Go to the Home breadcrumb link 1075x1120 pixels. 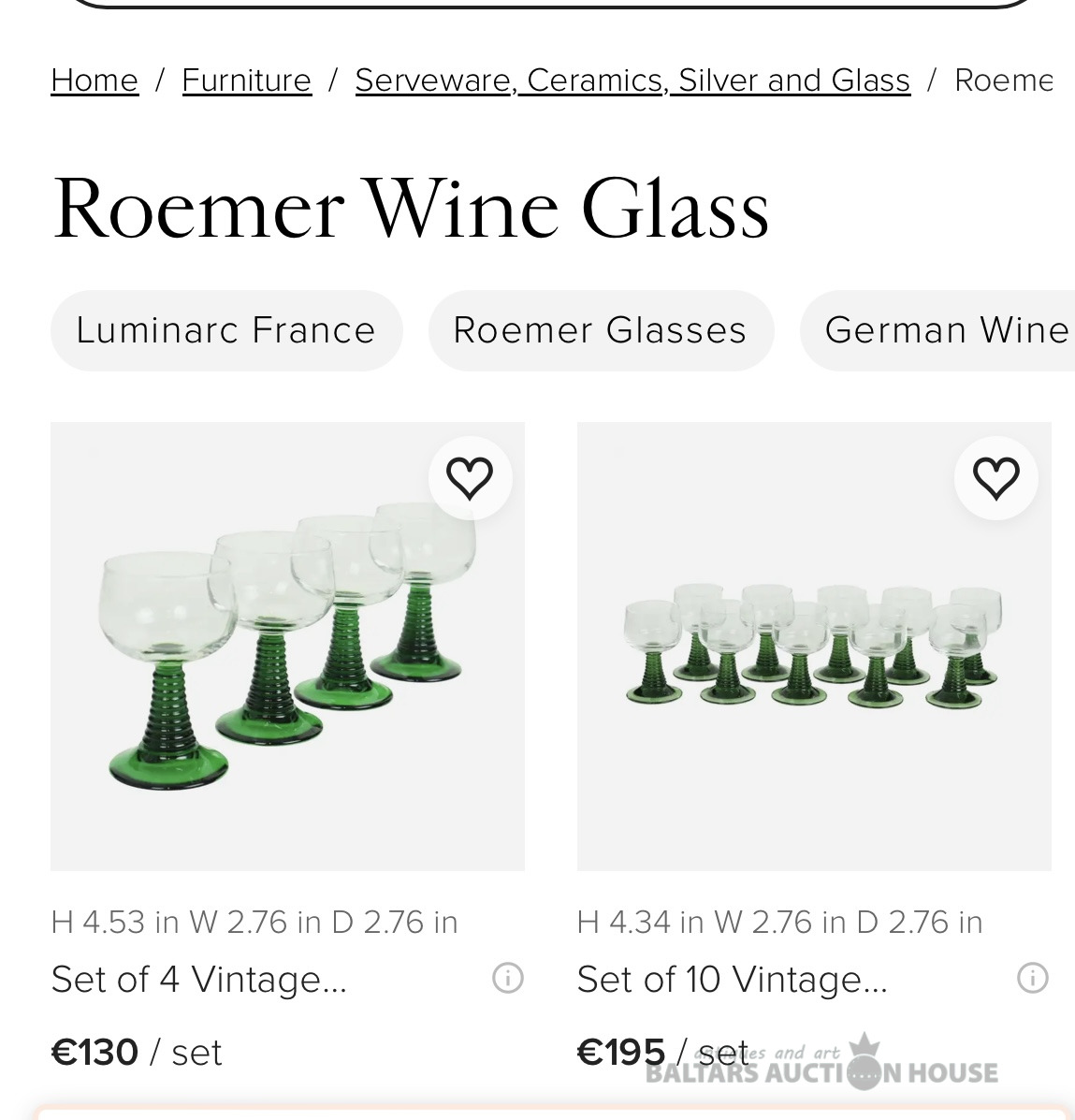pyautogui.click(x=94, y=80)
